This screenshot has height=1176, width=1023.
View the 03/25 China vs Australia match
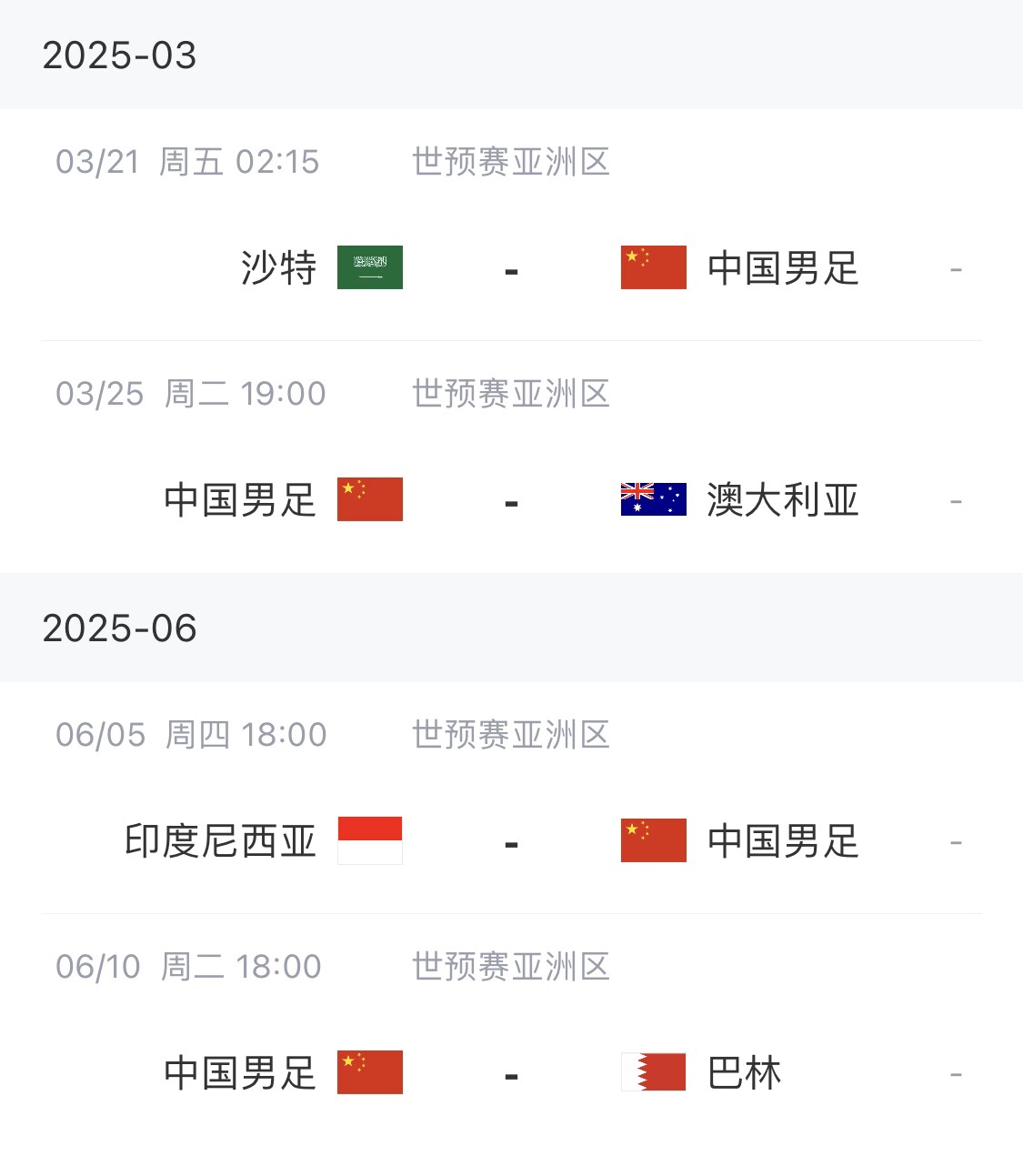511,500
